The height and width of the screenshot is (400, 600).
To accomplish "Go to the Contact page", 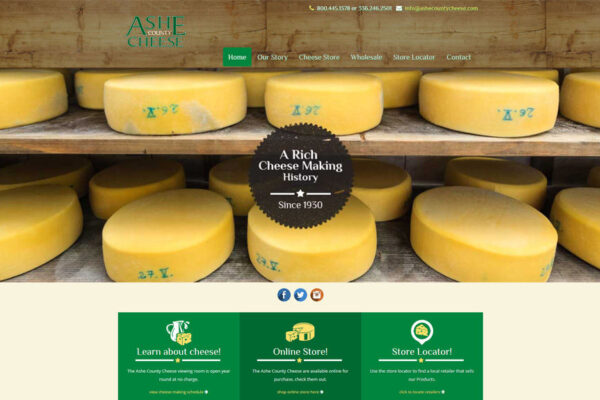I will tap(458, 57).
